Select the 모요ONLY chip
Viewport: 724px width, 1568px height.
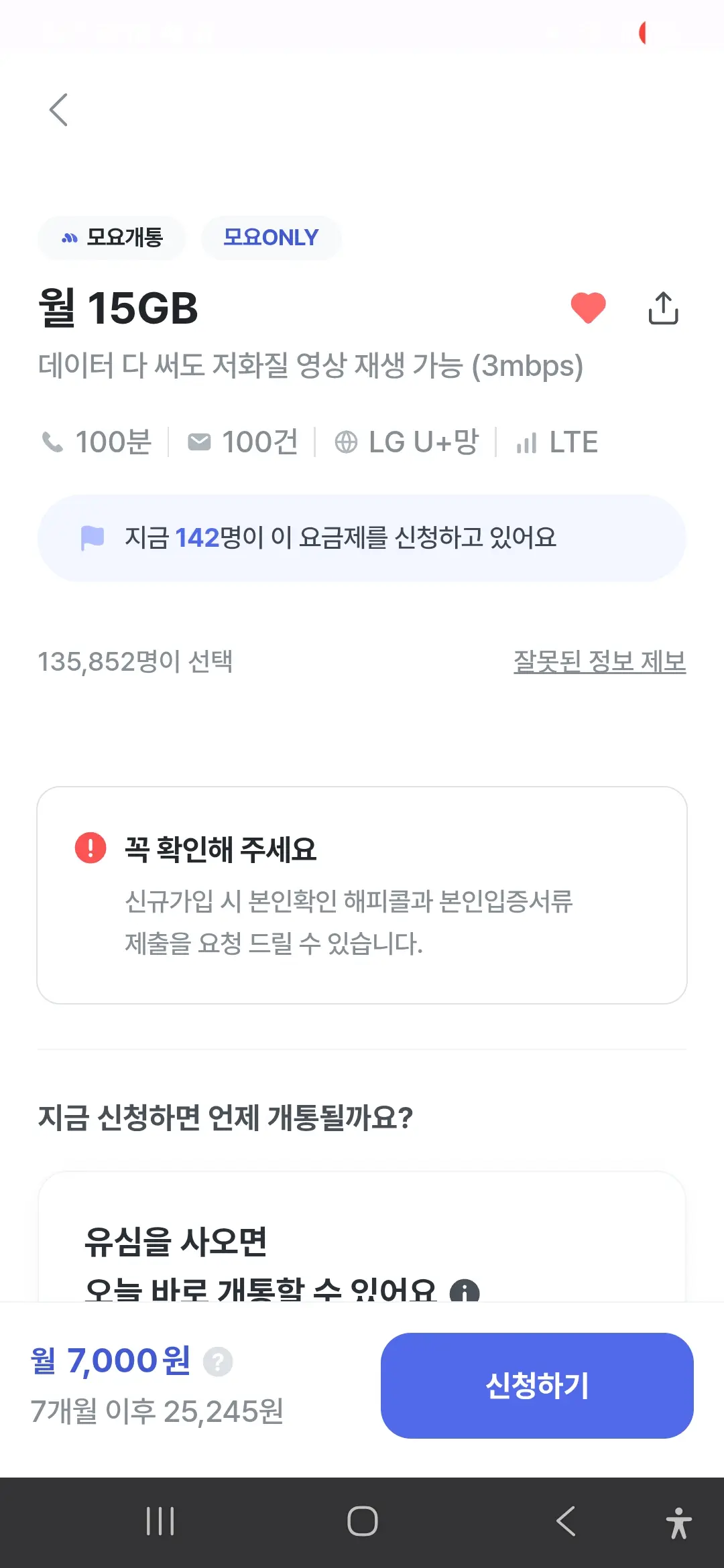click(271, 237)
